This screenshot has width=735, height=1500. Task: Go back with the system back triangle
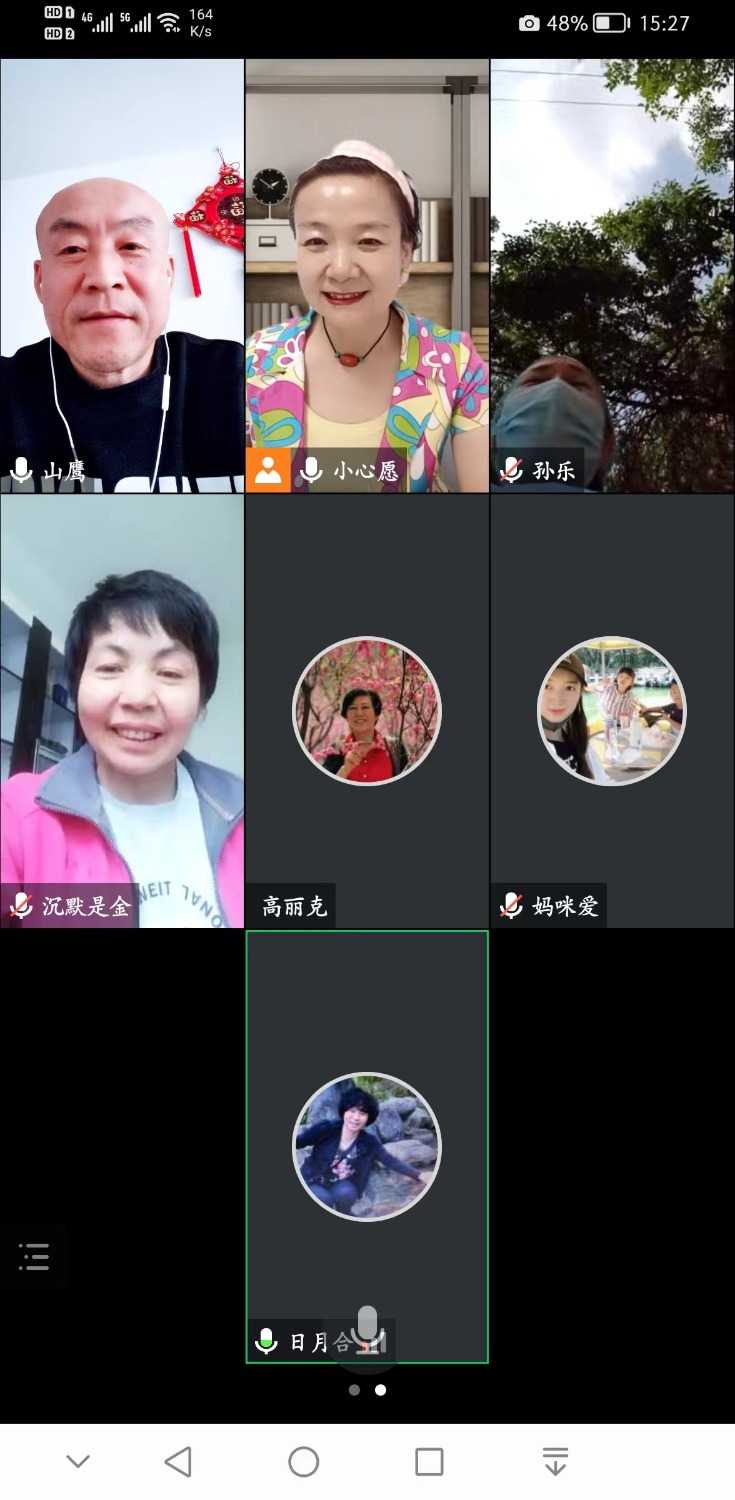178,1462
